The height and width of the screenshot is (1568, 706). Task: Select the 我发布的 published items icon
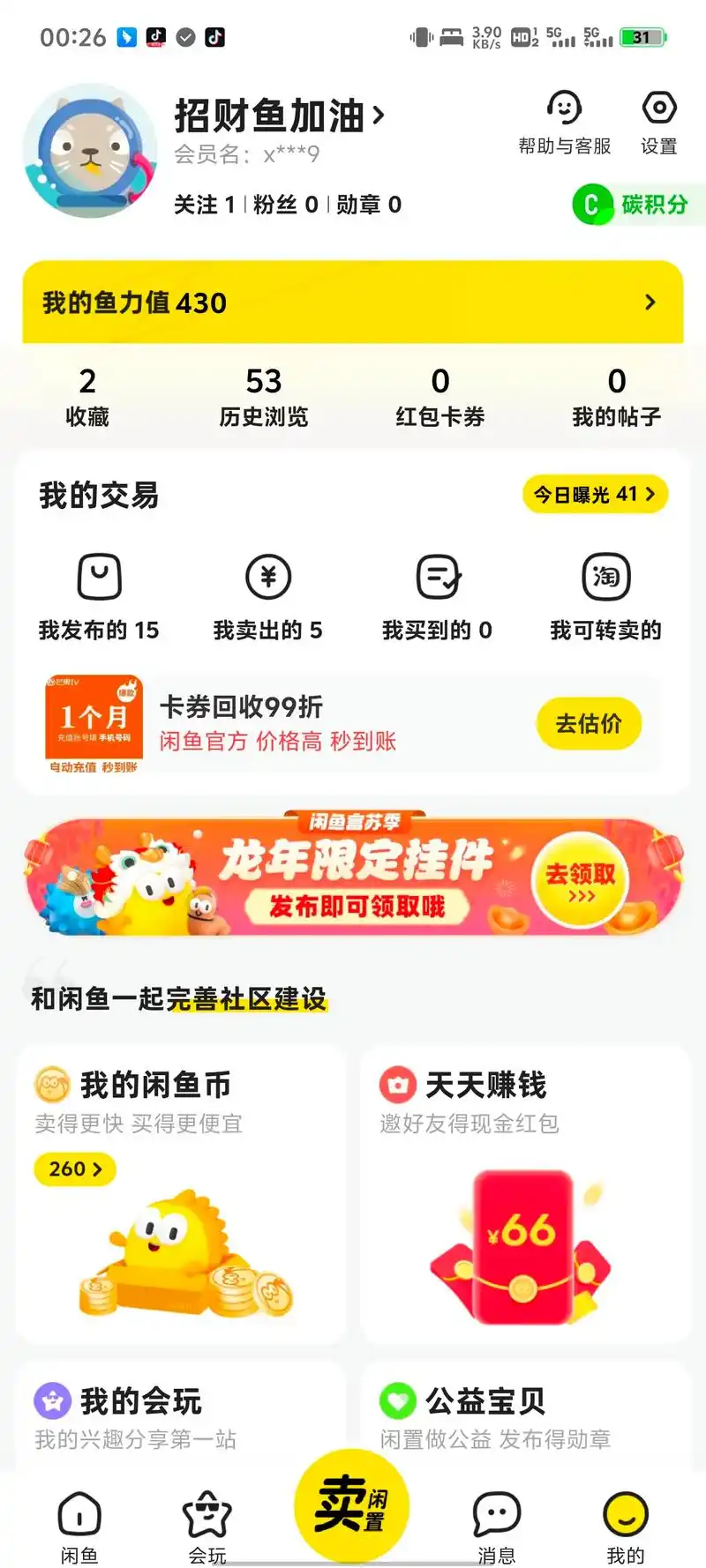(x=100, y=577)
